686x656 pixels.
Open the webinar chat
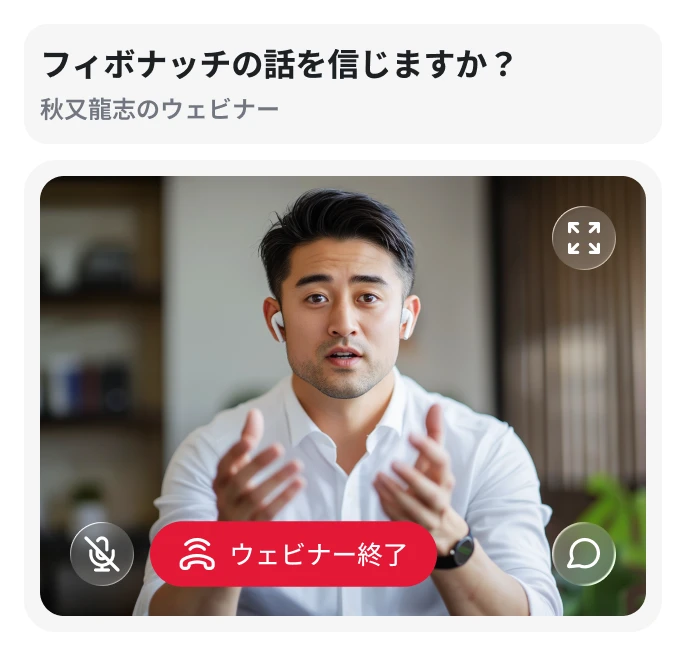(x=584, y=554)
